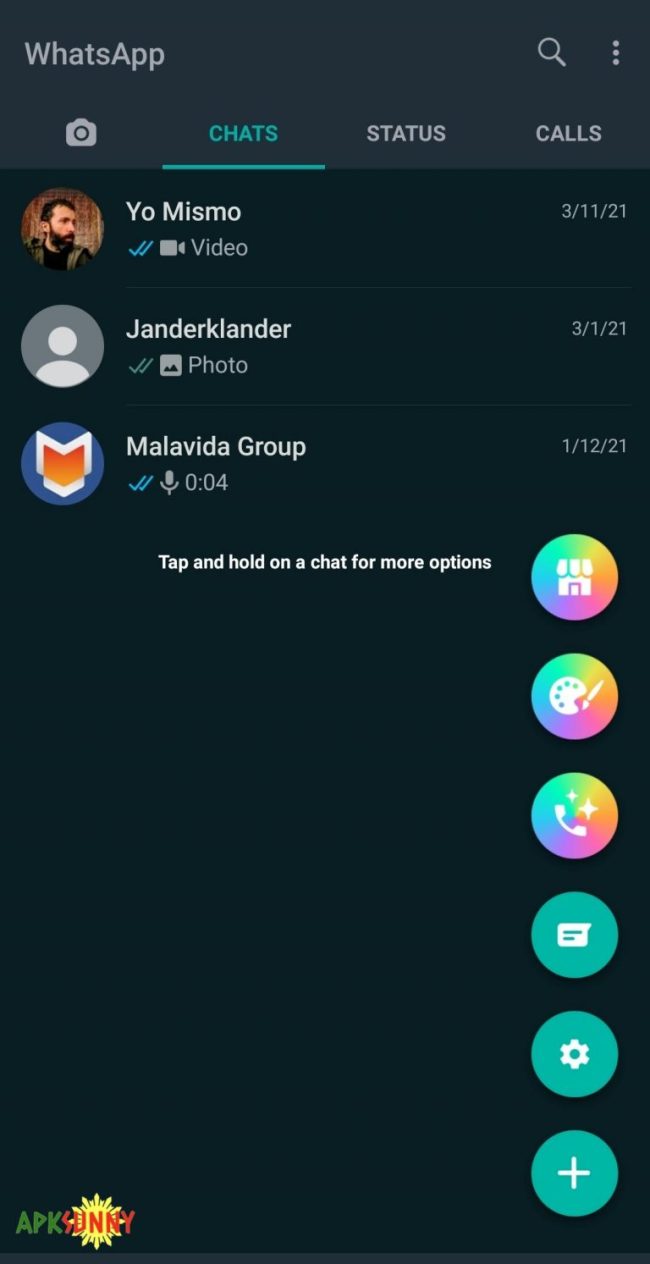This screenshot has width=650, height=1264.
Task: Switch to the STATUS tab
Action: (406, 133)
